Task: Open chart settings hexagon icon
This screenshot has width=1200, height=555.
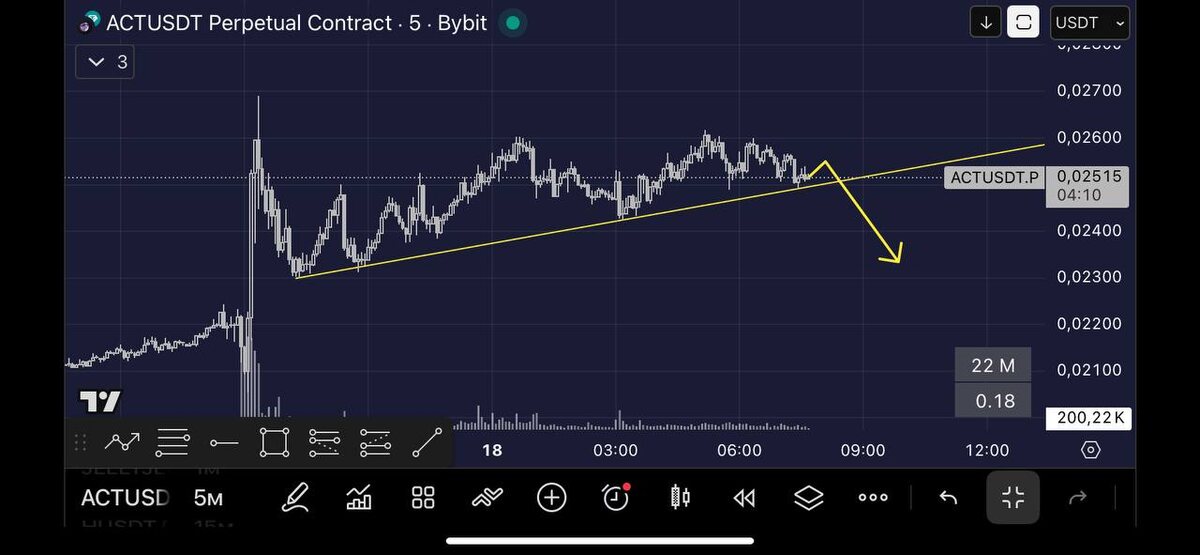Action: point(1091,450)
